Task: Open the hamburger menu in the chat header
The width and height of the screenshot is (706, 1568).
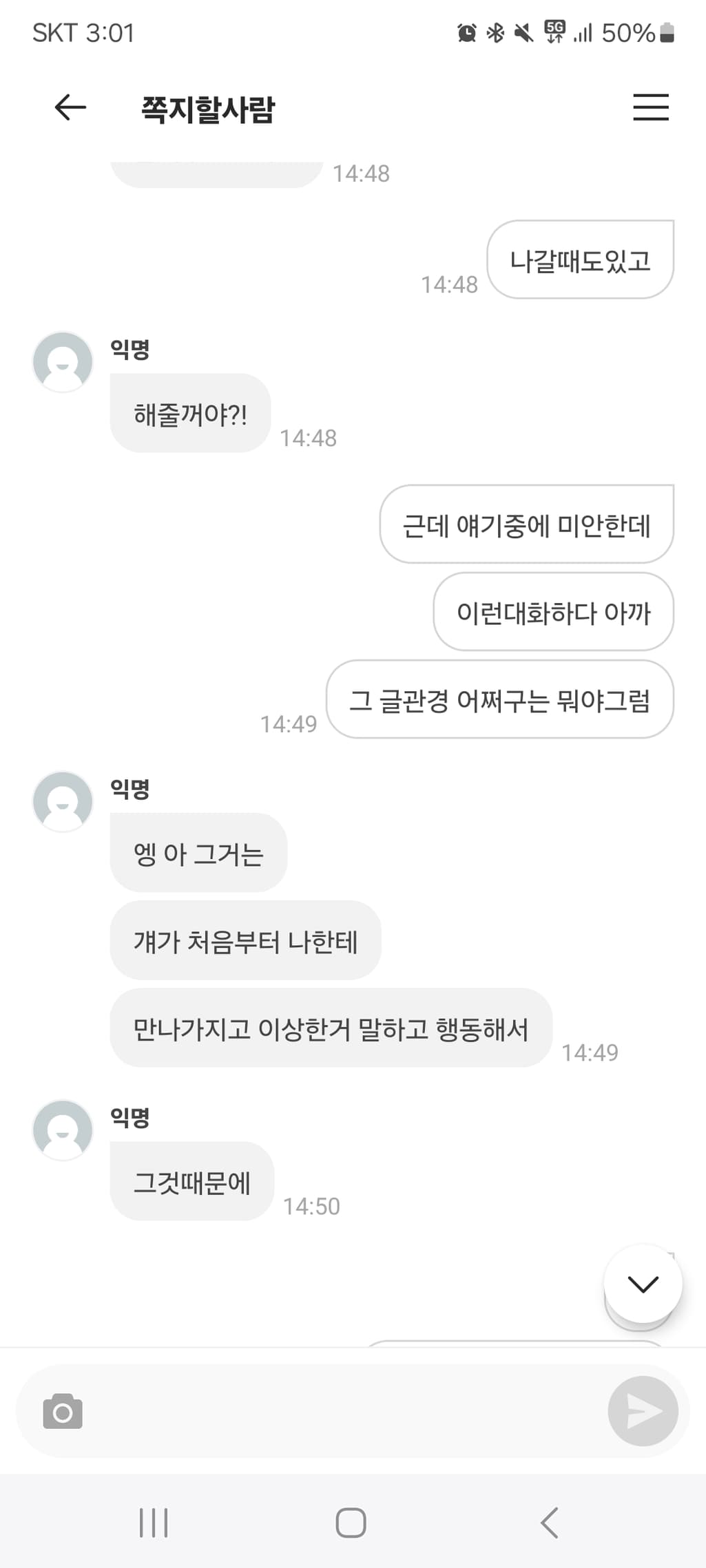Action: click(x=650, y=107)
